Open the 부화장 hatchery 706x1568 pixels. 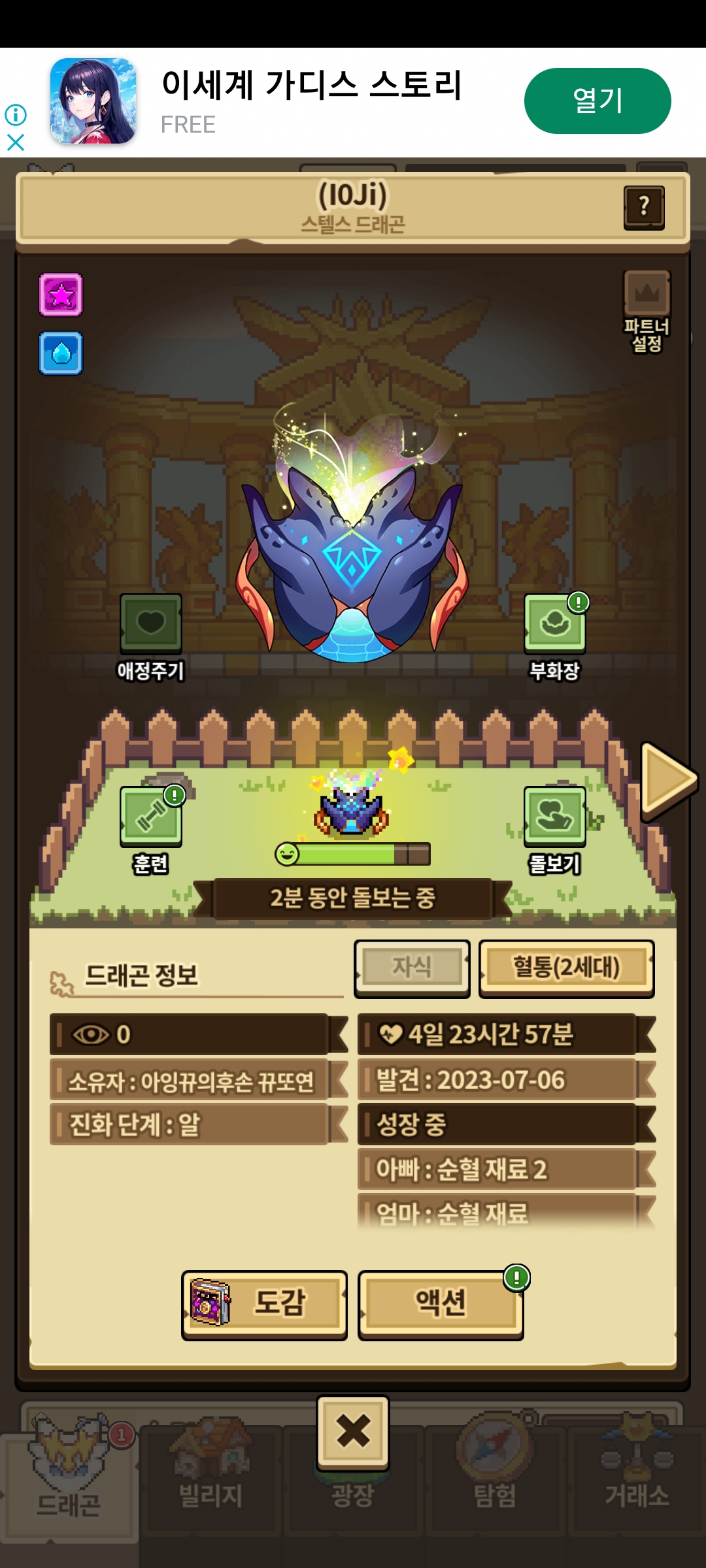click(x=554, y=624)
